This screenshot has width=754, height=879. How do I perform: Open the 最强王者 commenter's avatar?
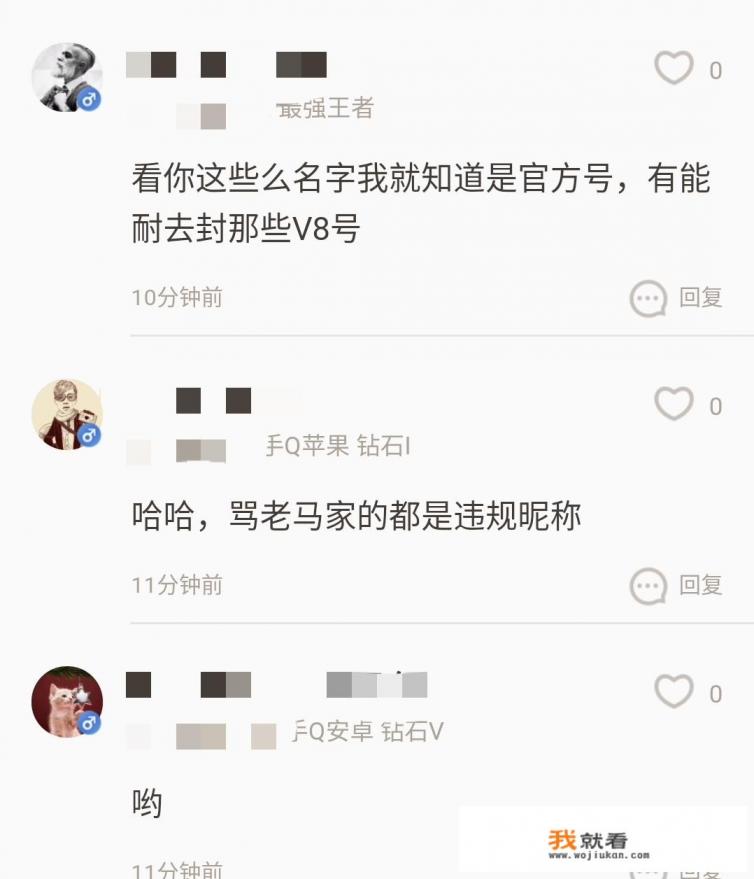click(x=67, y=77)
